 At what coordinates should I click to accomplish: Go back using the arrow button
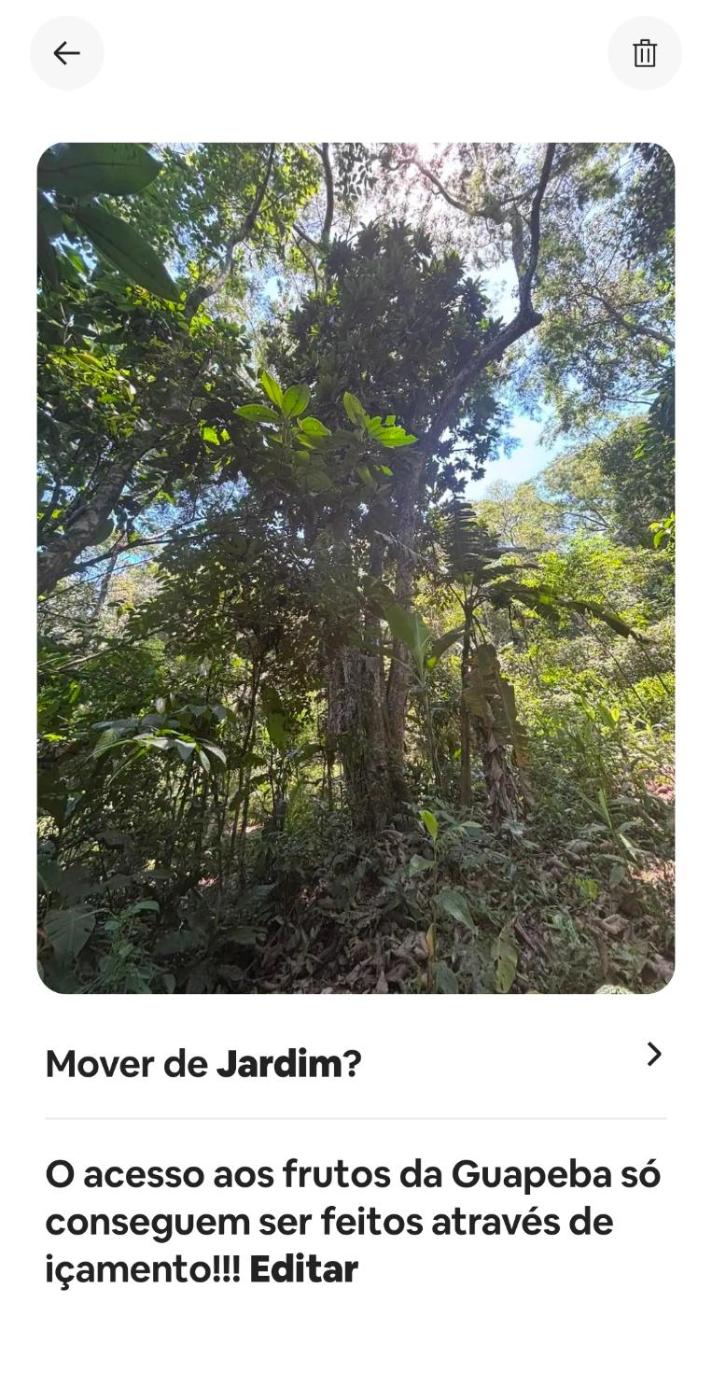click(x=66, y=53)
